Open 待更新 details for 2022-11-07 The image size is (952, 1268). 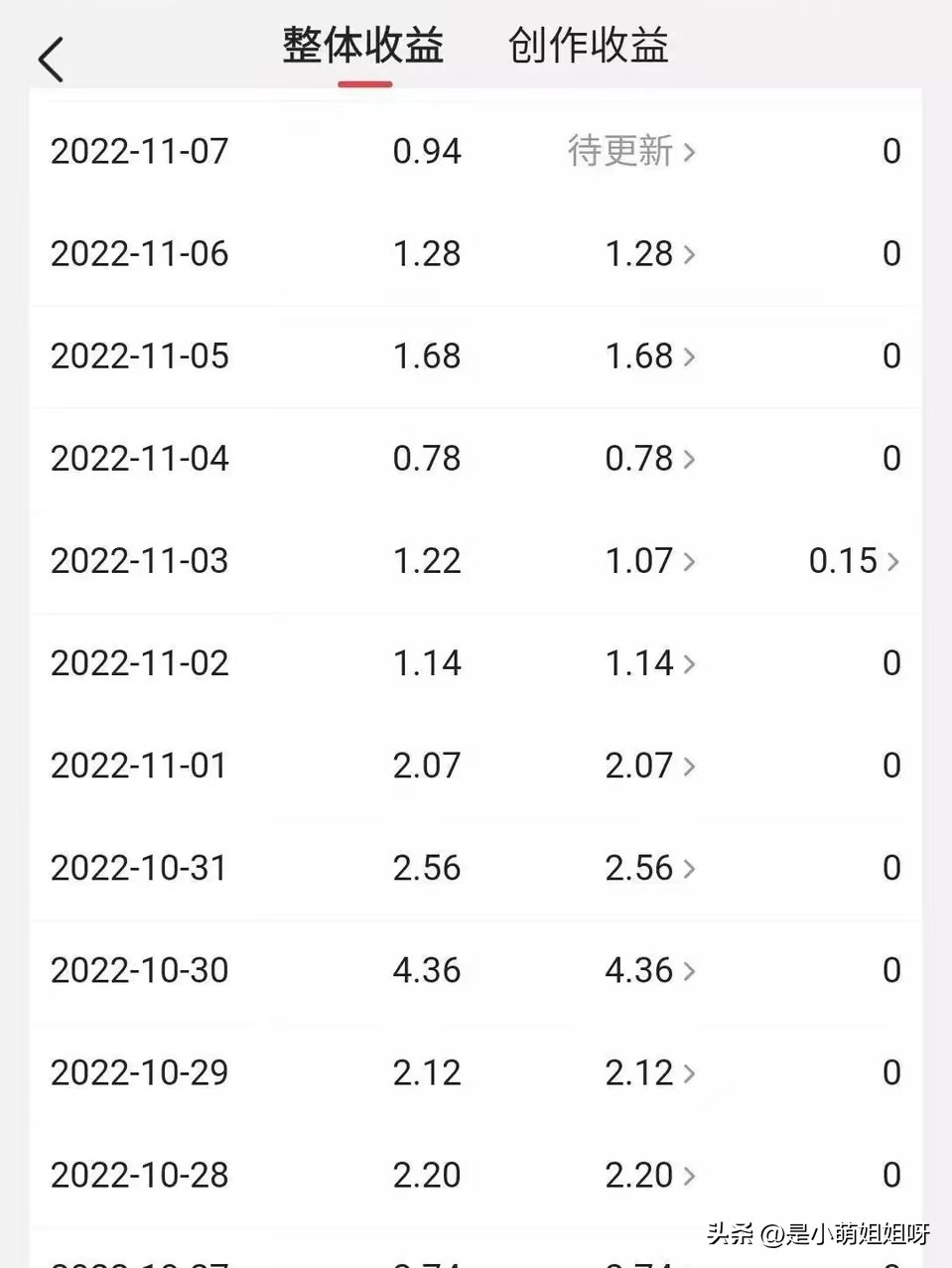tap(631, 152)
